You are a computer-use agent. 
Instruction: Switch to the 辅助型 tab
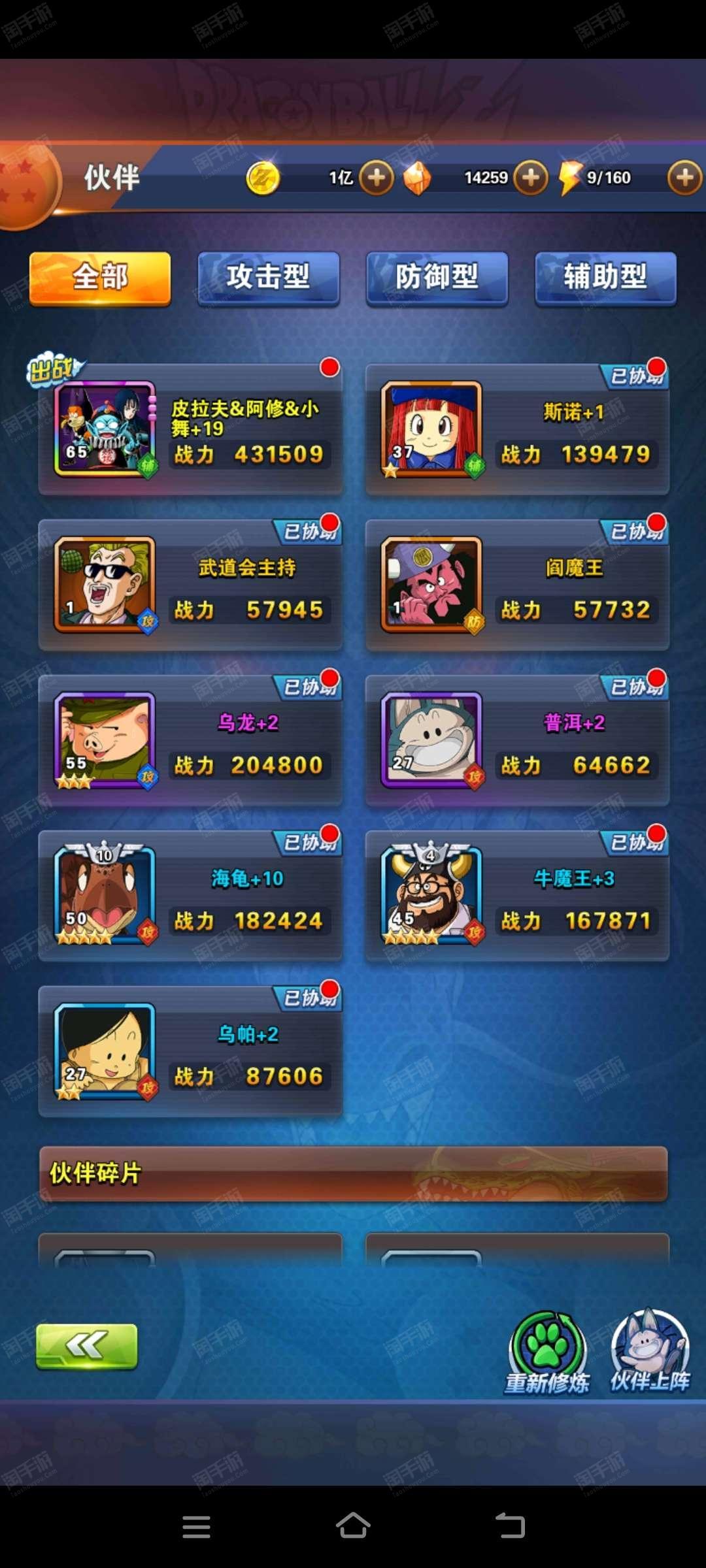[606, 278]
